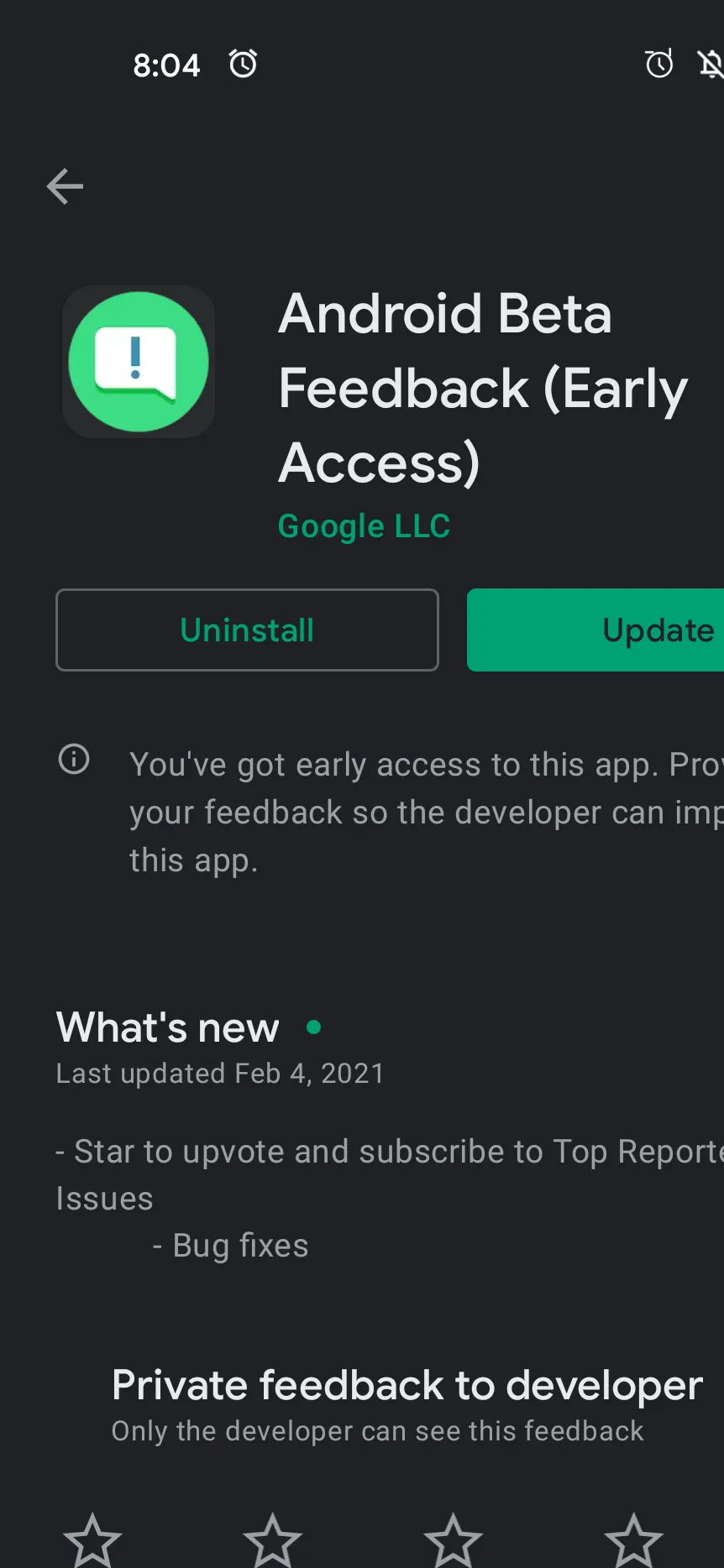Screen dimensions: 724x1568
Task: Go back using the arrow icon
Action: (x=65, y=186)
